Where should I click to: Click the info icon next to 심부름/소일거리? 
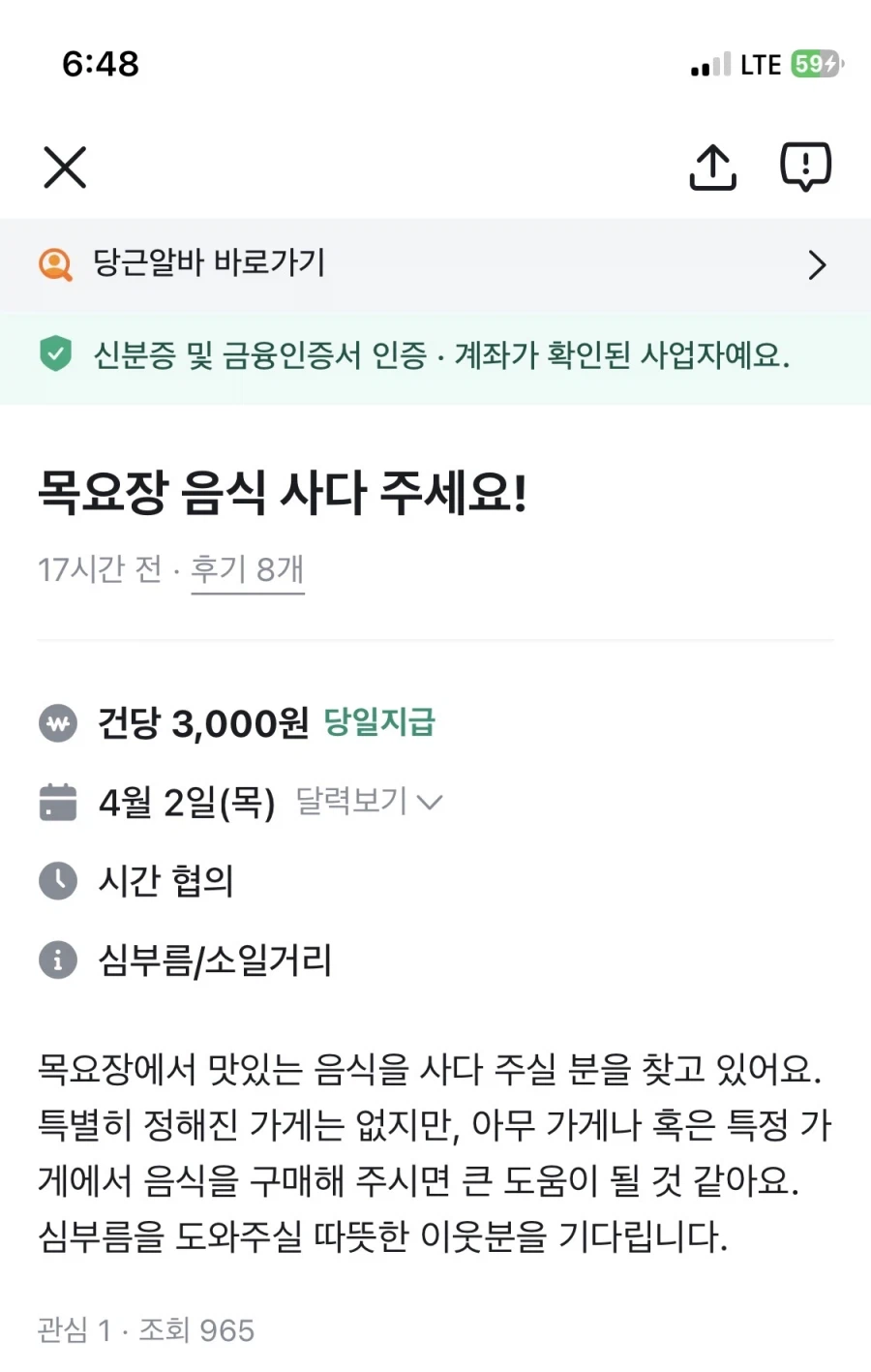coord(58,960)
